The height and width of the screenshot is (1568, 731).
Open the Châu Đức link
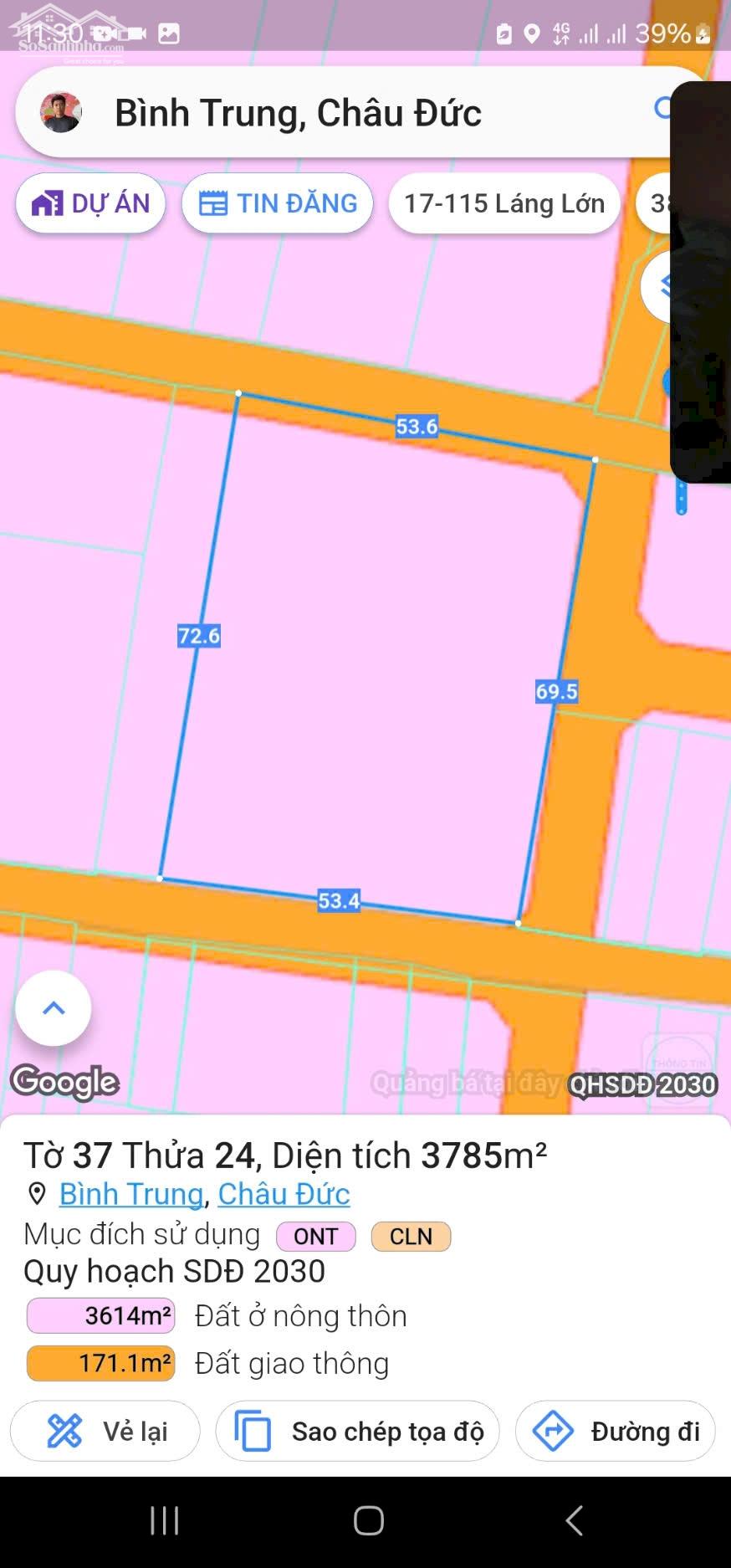284,1194
